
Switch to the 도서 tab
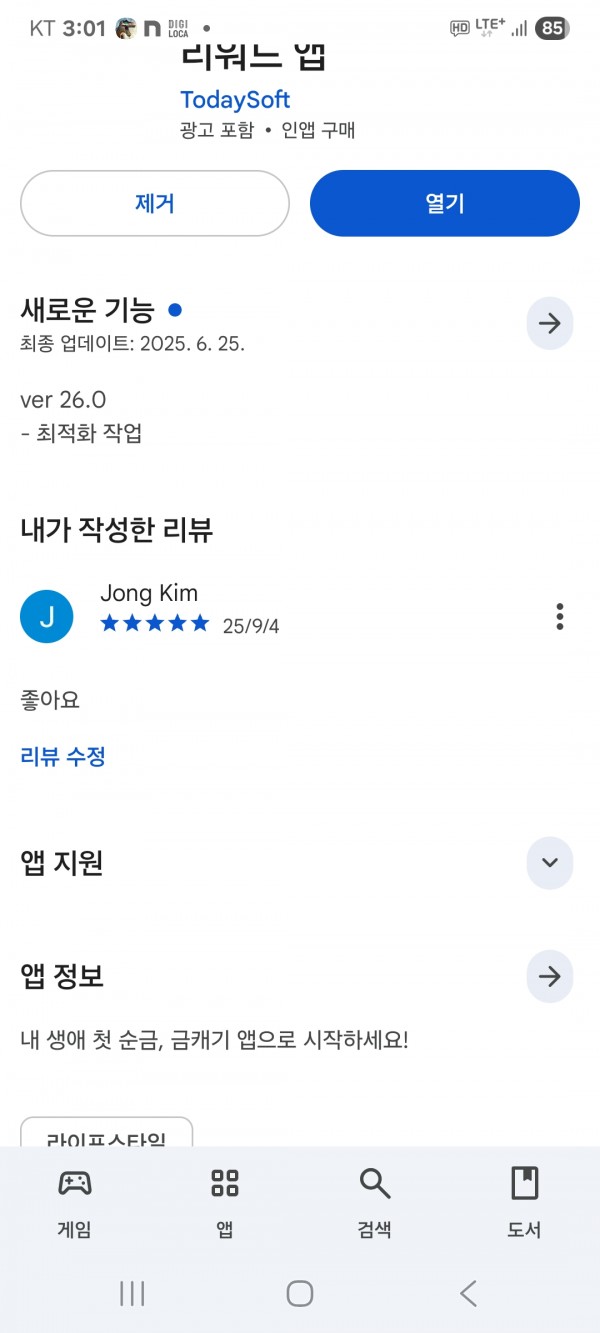click(525, 1203)
